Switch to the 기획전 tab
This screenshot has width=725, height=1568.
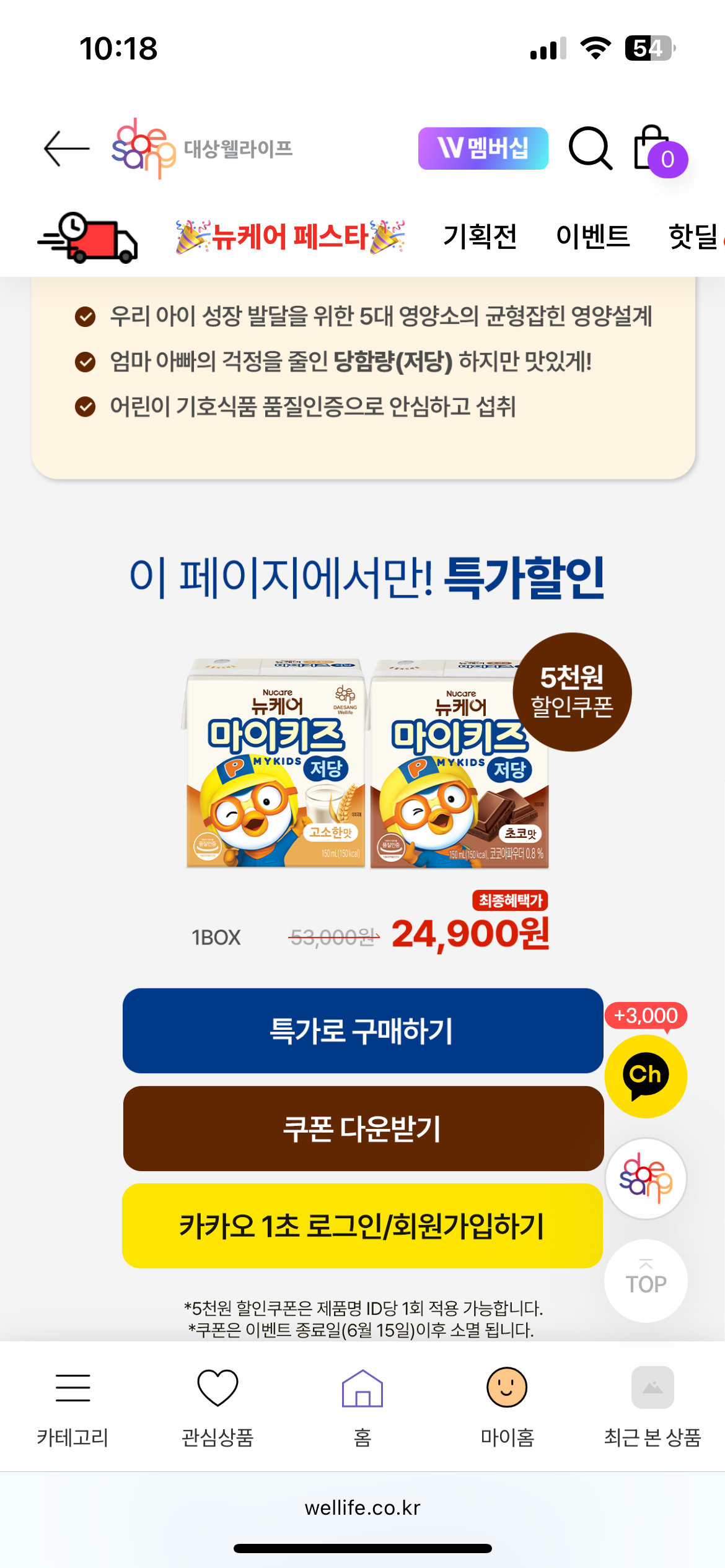coord(480,237)
